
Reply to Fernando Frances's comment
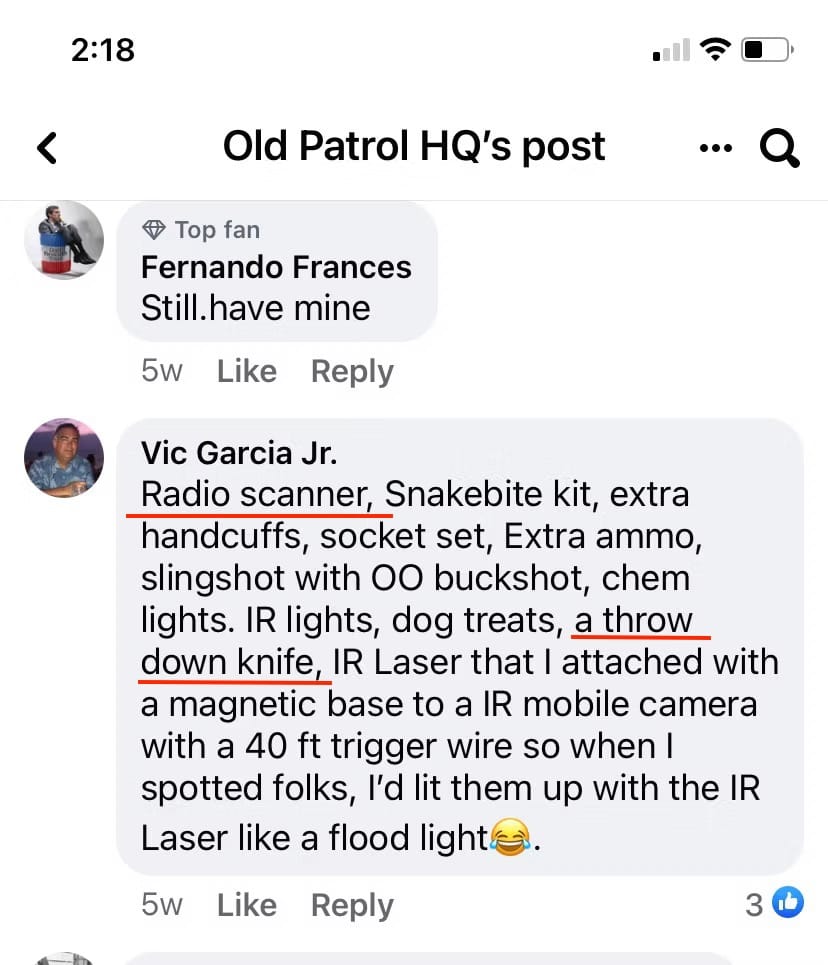tap(352, 371)
